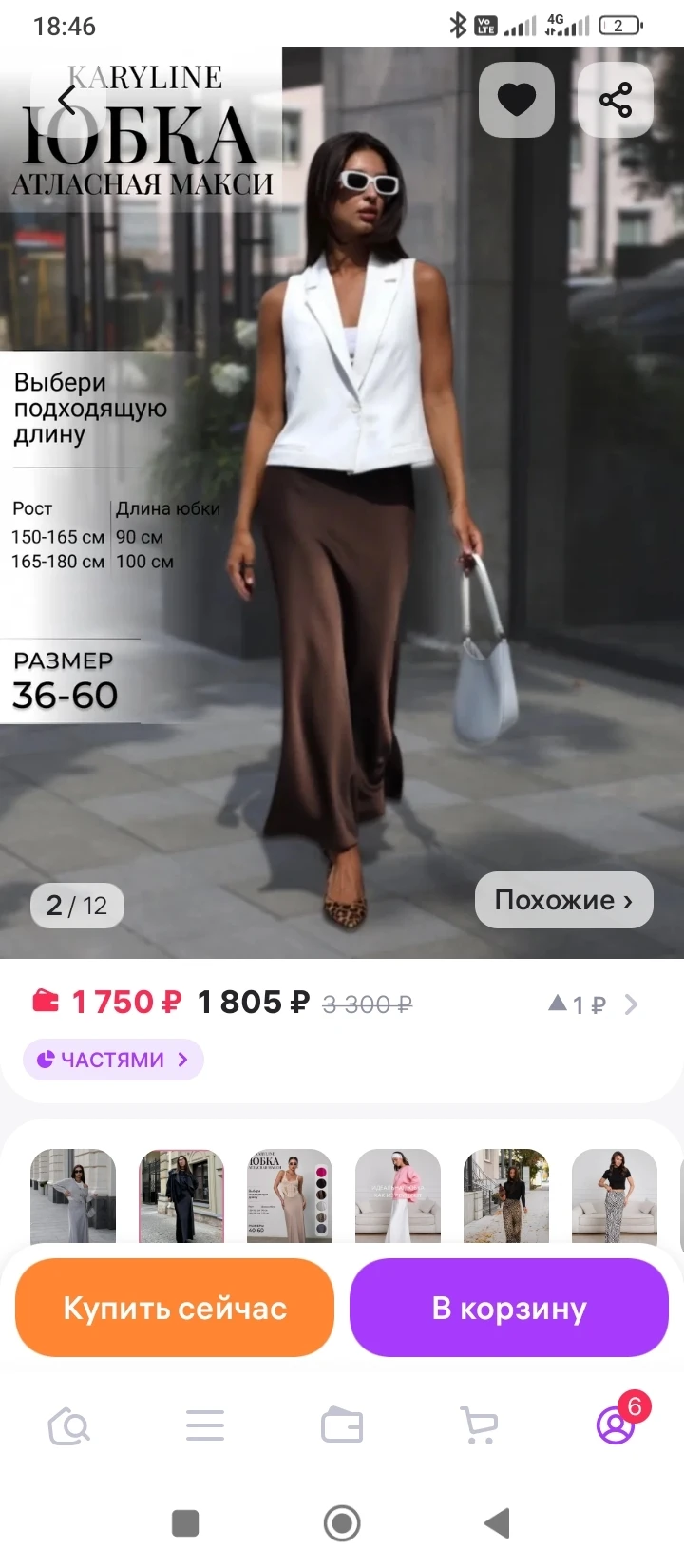This screenshot has width=684, height=1568.
Task: Add the skirt to cart with "В корзину"
Action: (x=509, y=1308)
